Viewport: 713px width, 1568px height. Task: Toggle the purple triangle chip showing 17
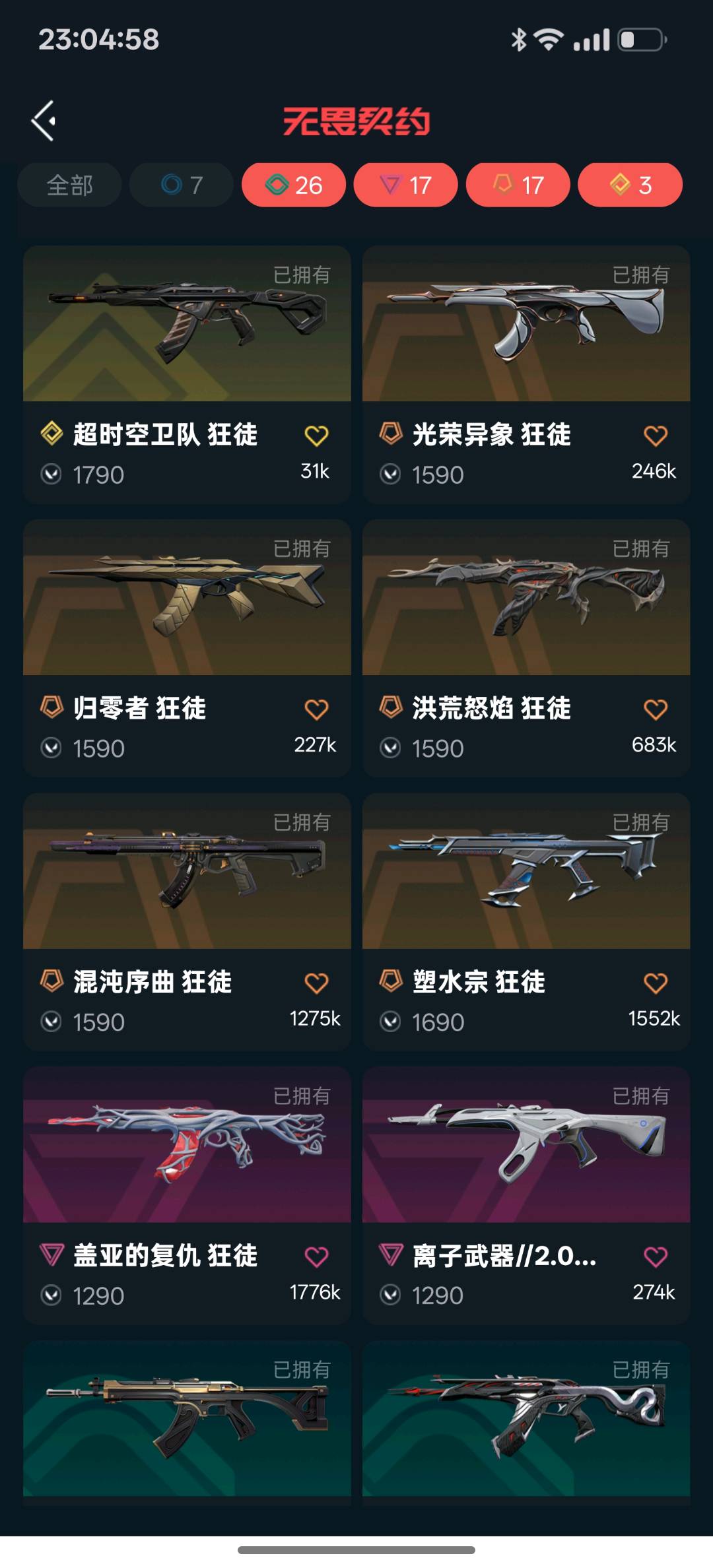(x=405, y=185)
